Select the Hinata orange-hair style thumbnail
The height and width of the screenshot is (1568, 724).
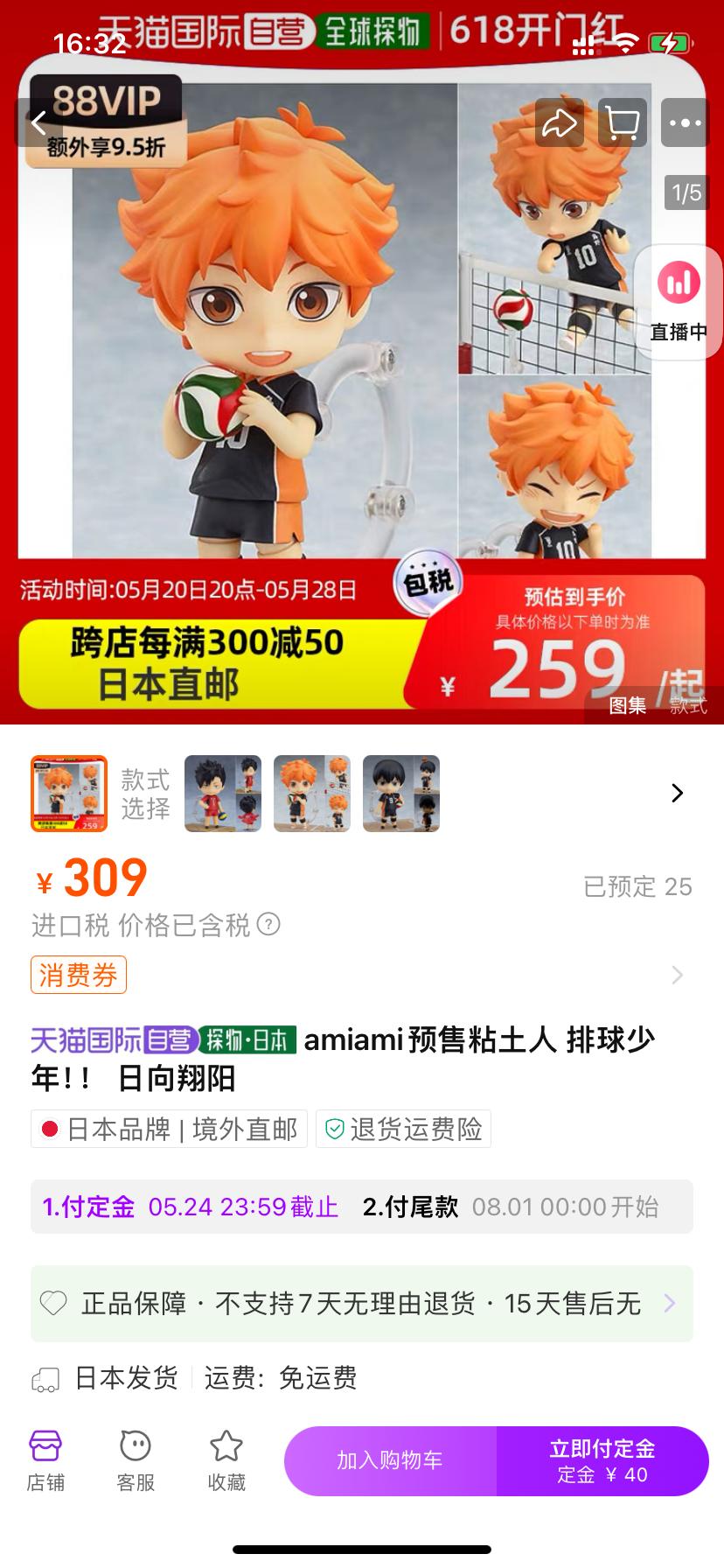pyautogui.click(x=312, y=794)
